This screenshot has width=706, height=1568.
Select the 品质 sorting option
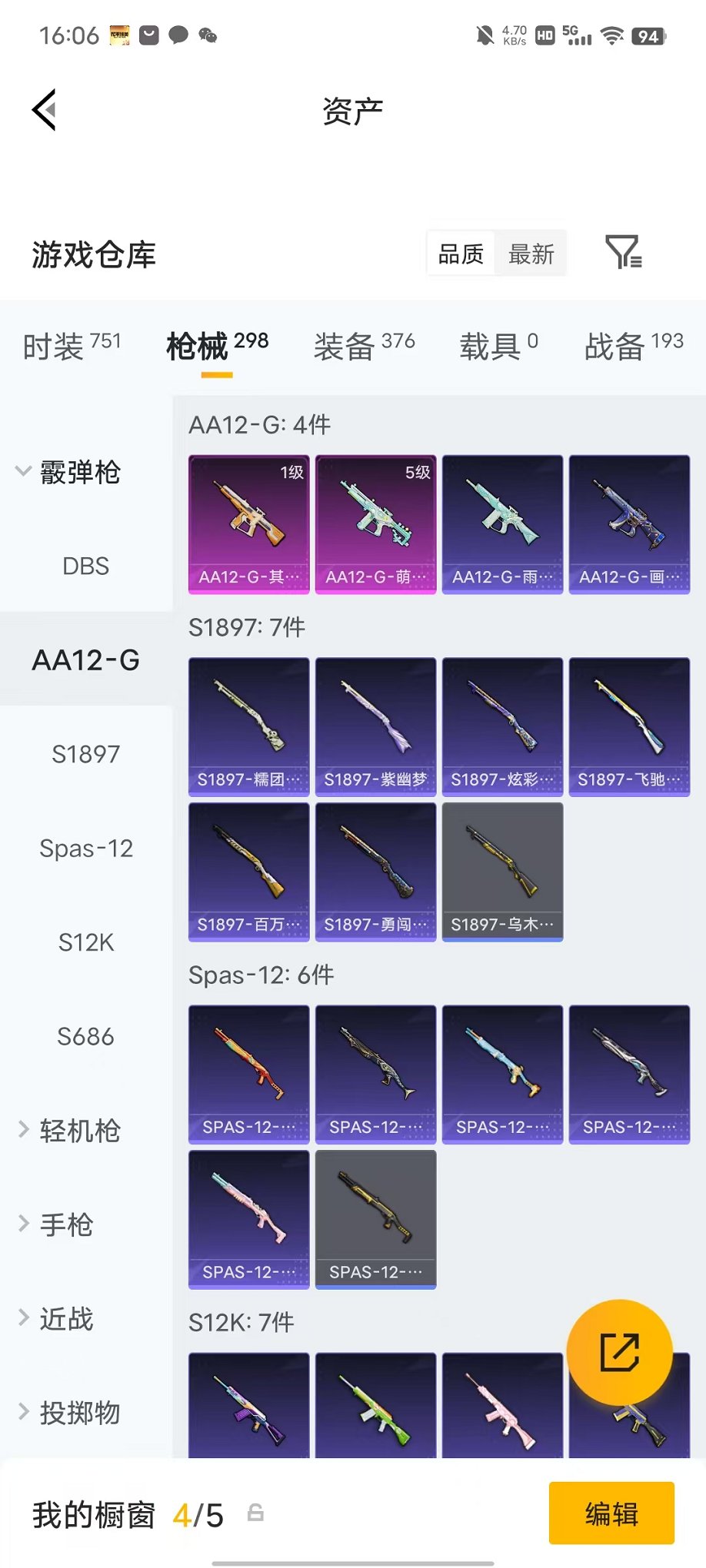tap(461, 254)
